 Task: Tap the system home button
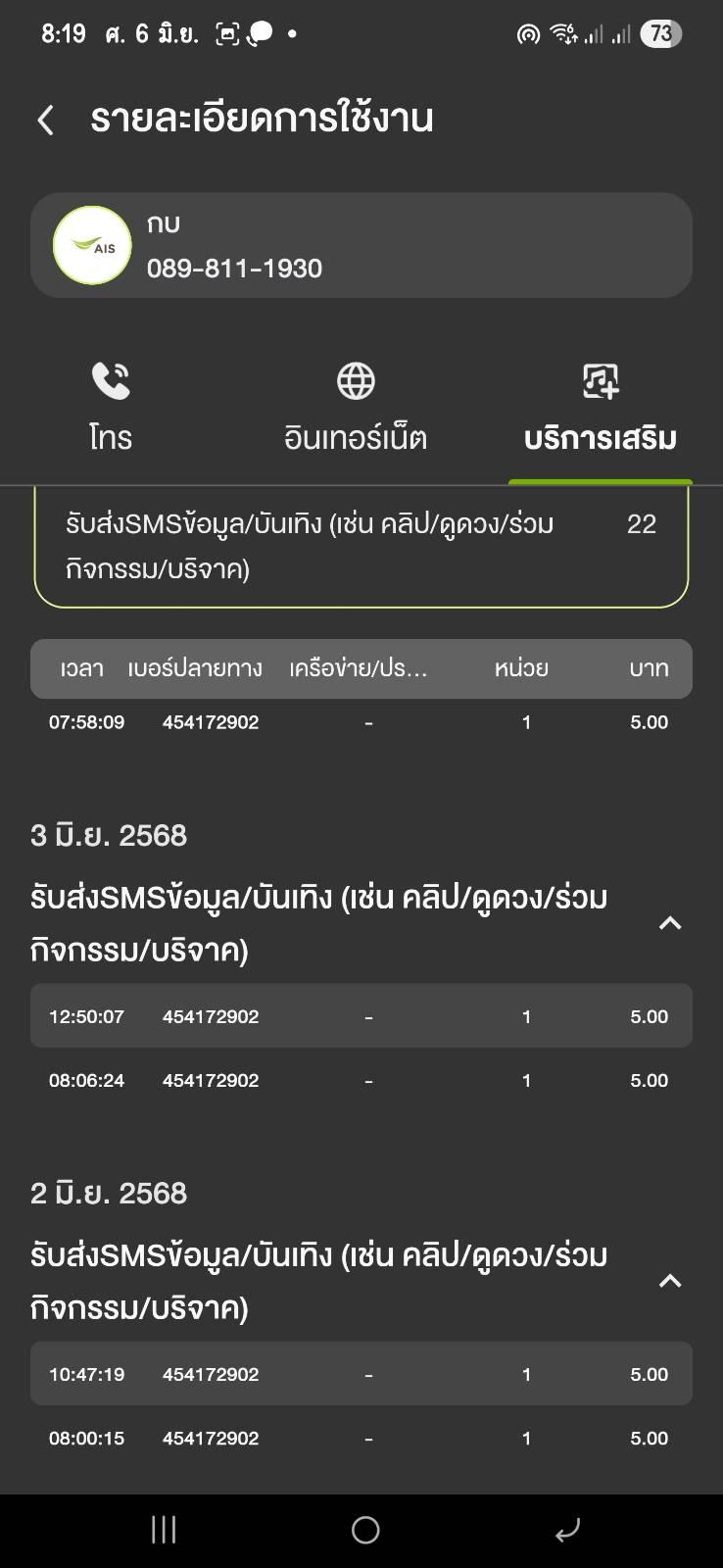coord(365,1530)
